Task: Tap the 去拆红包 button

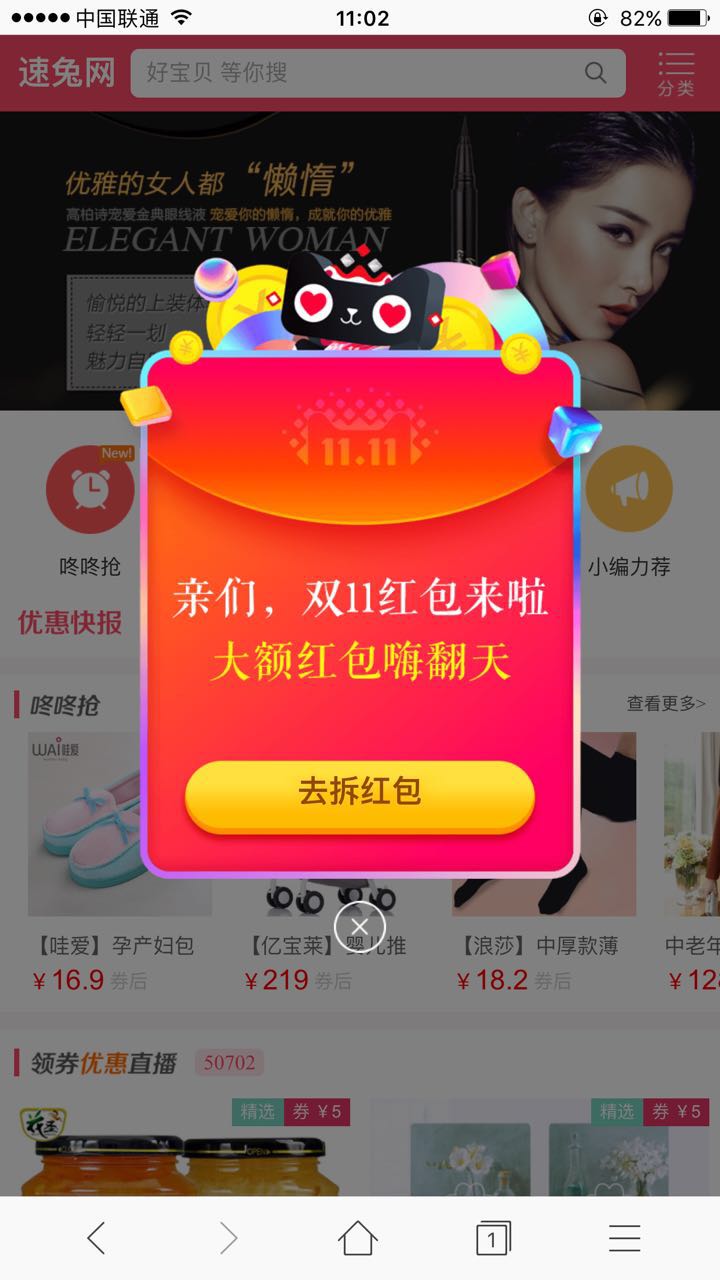Action: tap(359, 792)
